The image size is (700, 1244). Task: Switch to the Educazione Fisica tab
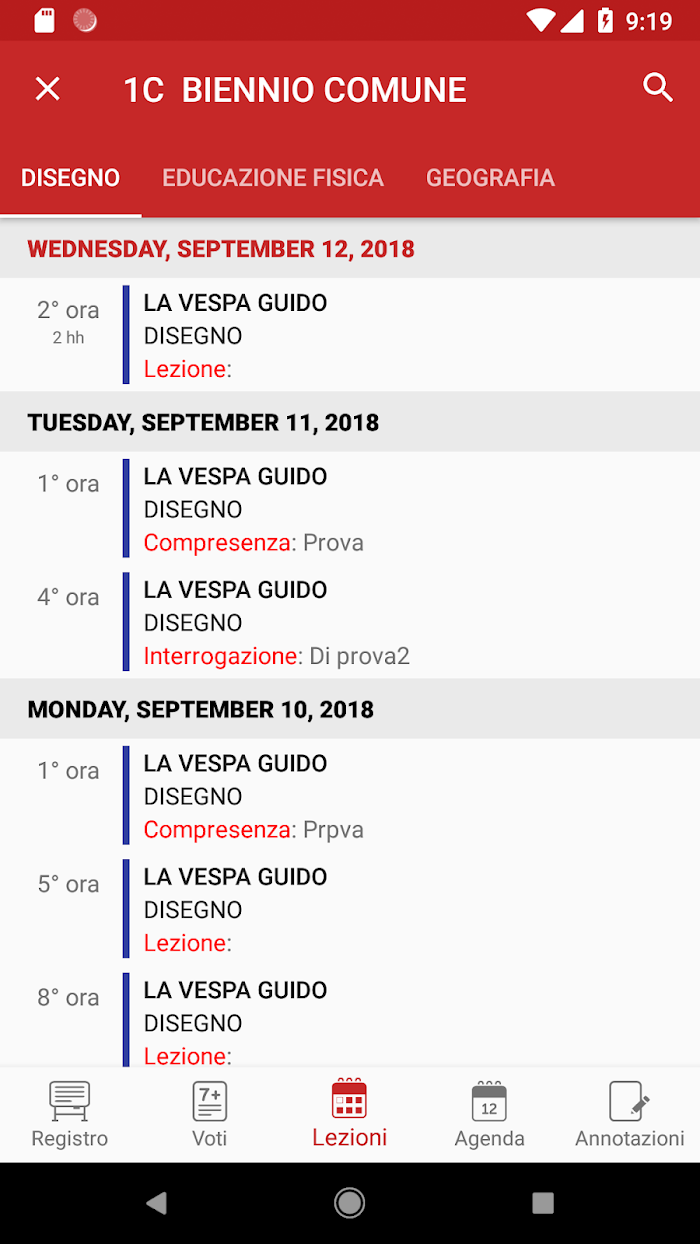273,178
